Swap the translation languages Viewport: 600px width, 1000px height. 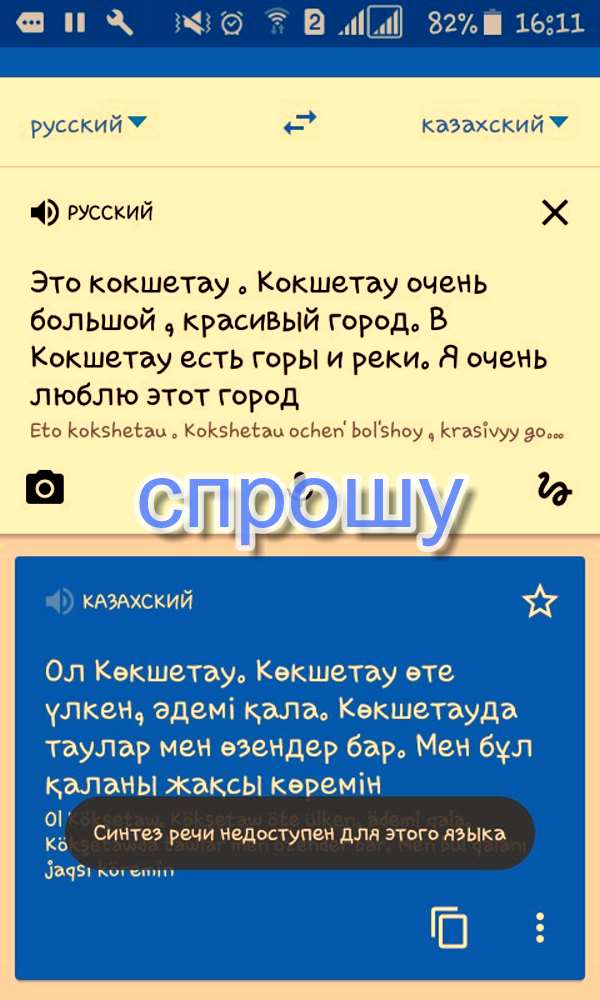[299, 123]
